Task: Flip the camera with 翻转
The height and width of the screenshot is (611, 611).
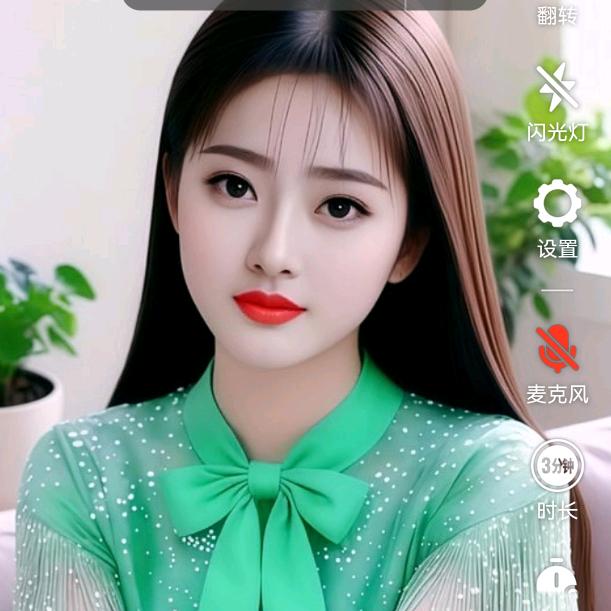Action: tap(557, 14)
